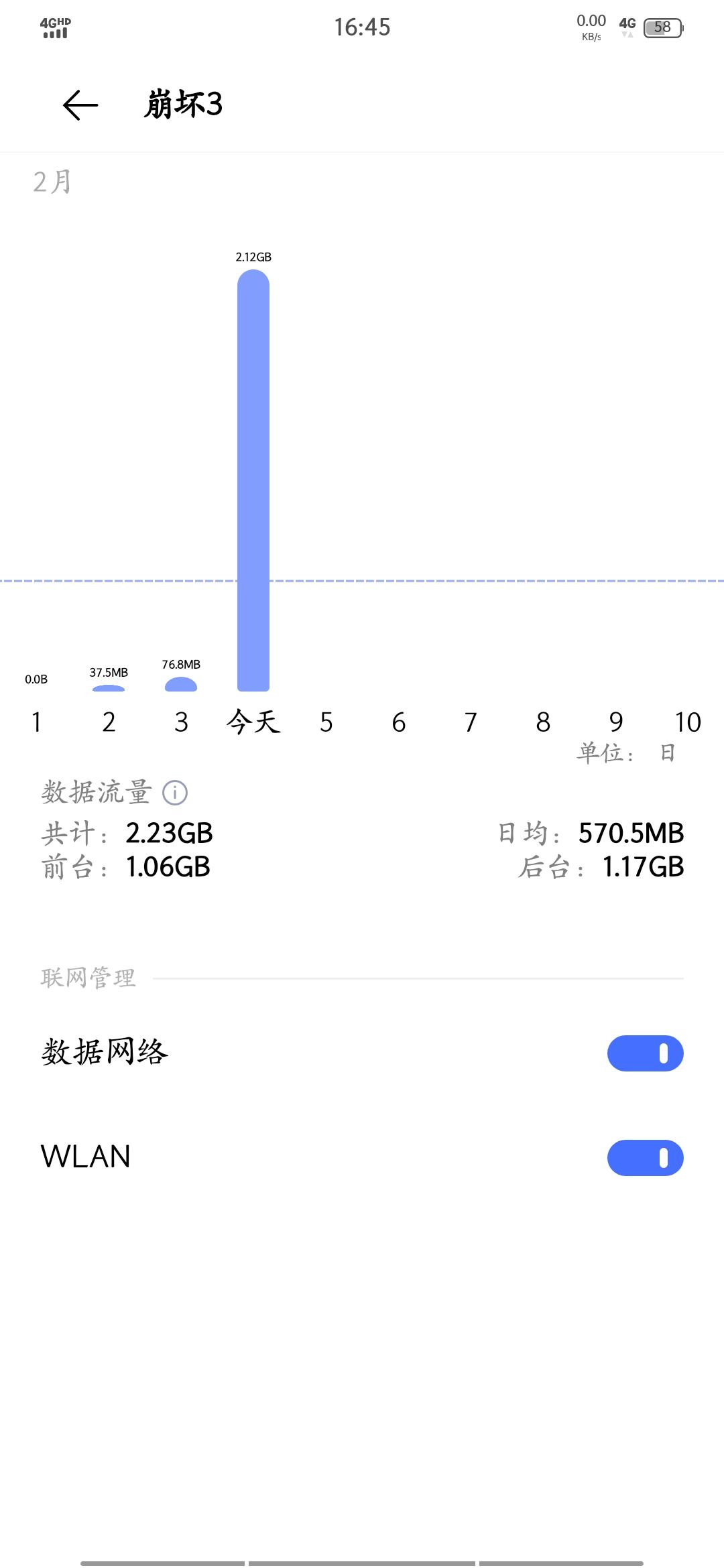Image resolution: width=724 pixels, height=1568 pixels.
Task: Open the 数据流量 info icon
Action: point(175,793)
